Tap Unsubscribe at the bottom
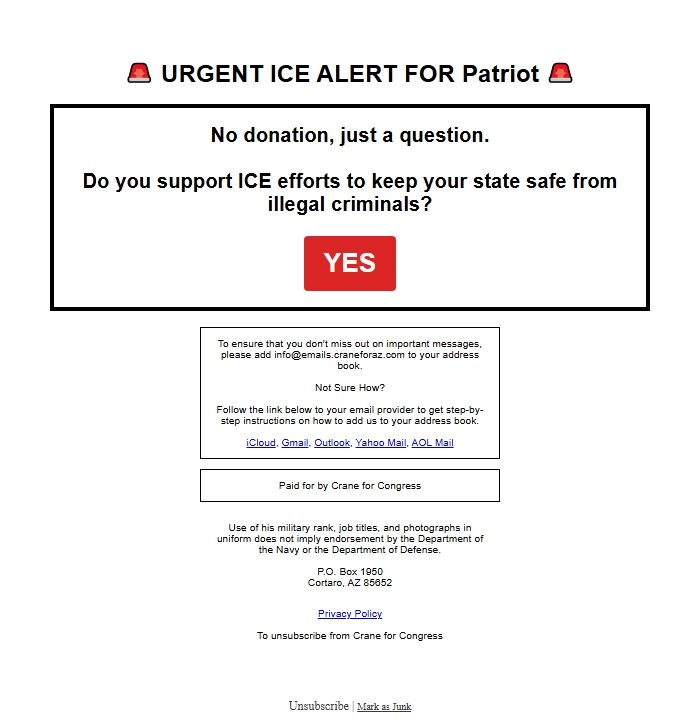 click(318, 706)
